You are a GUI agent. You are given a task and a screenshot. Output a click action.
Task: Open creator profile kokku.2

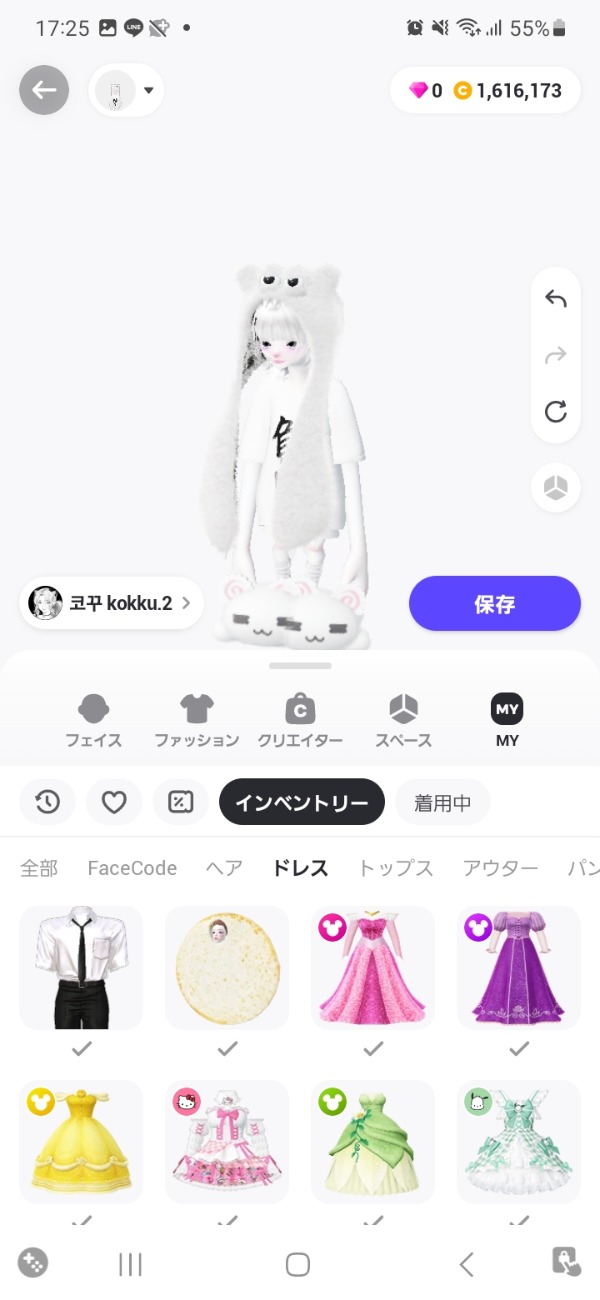(x=112, y=603)
